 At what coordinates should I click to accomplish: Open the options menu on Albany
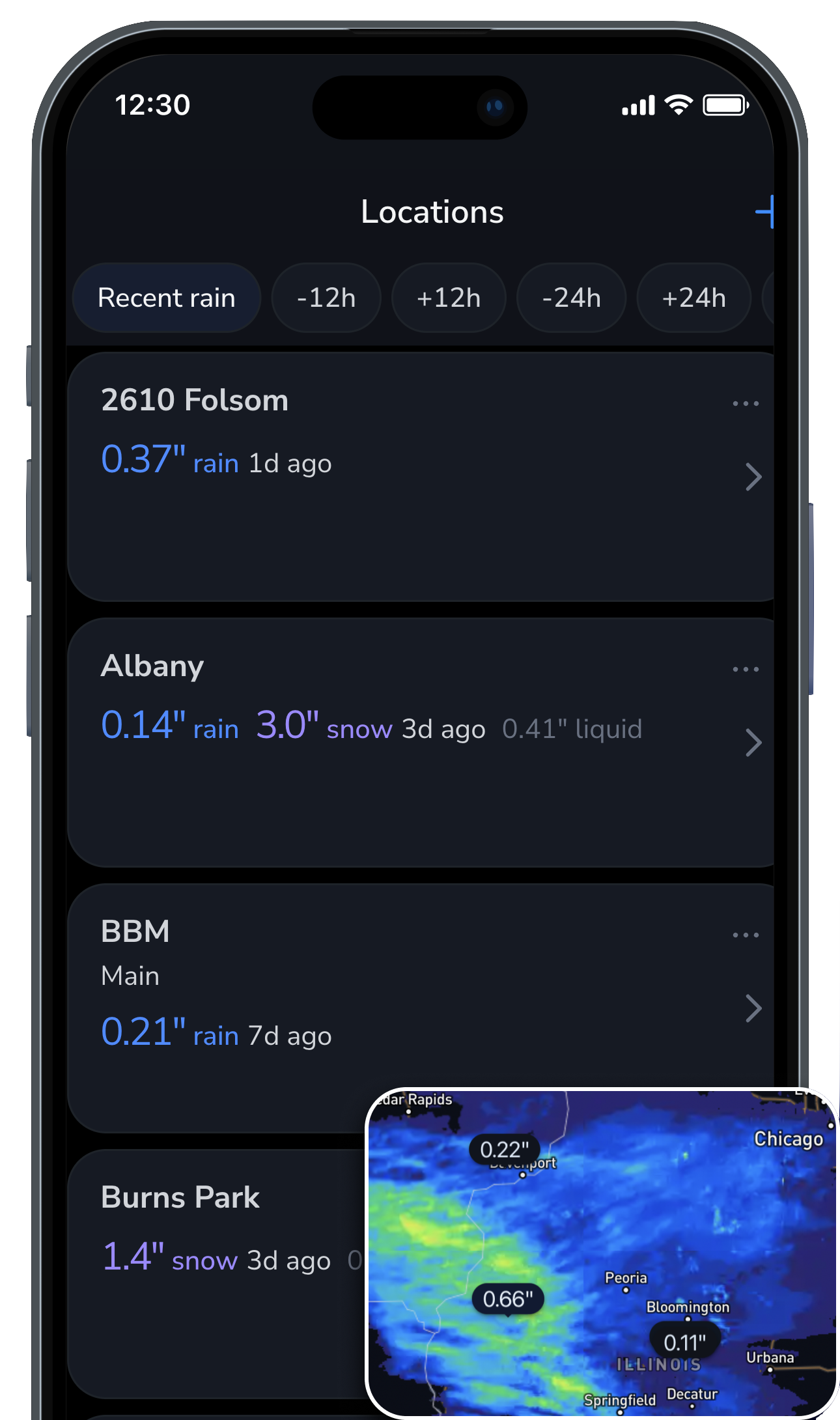click(745, 669)
